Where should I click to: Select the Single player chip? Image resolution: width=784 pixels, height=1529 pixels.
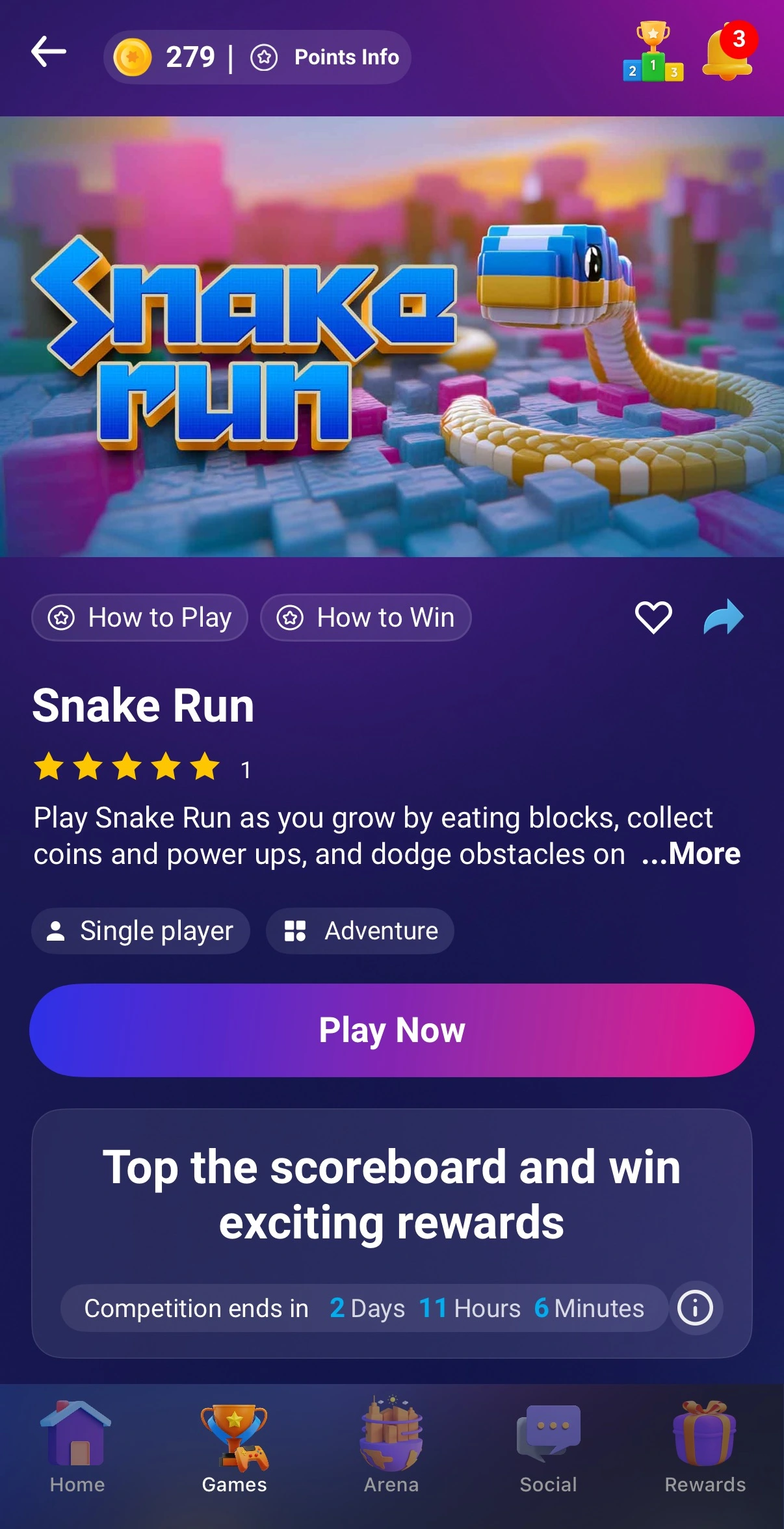pos(140,931)
